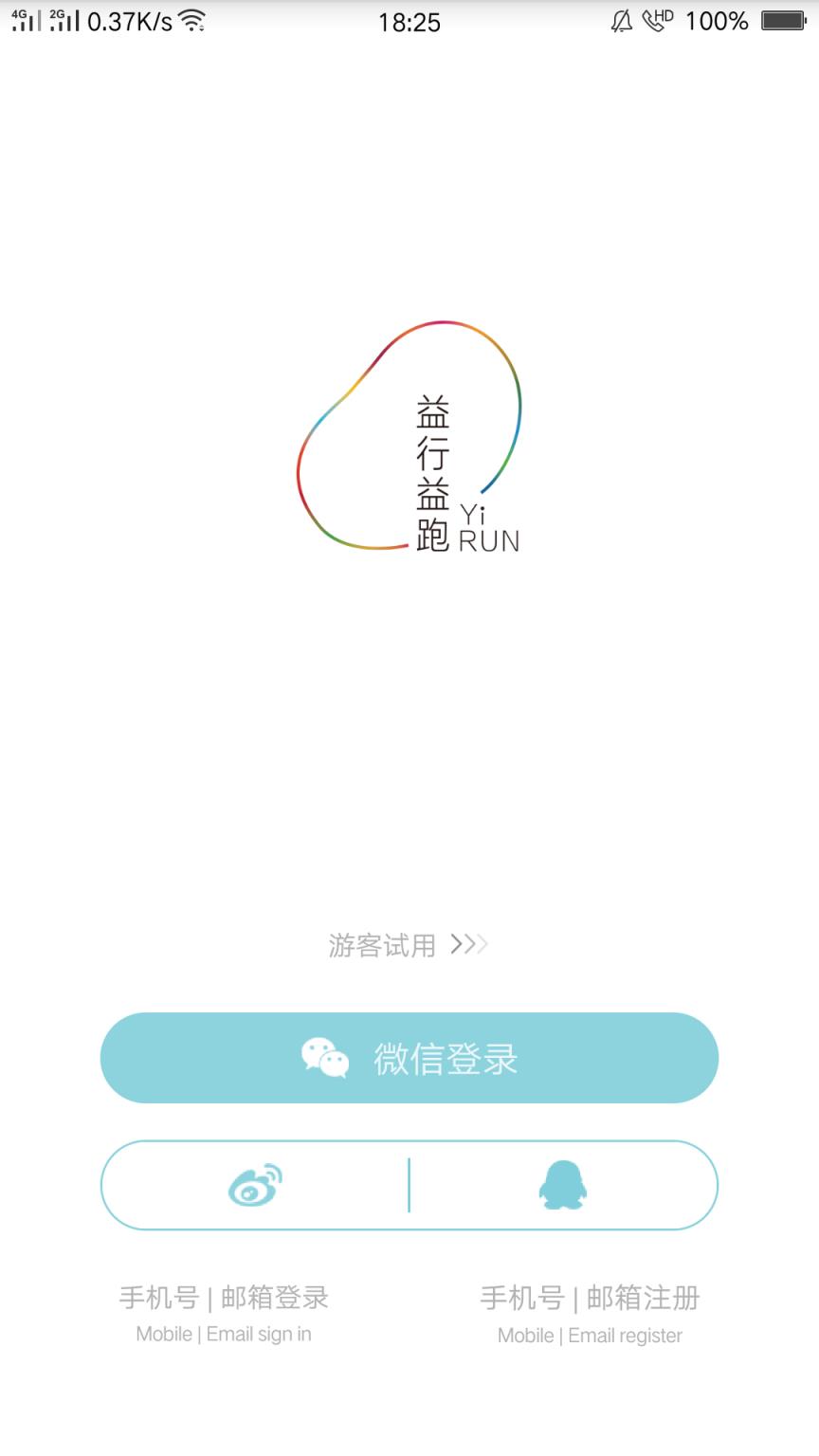Tap the battery indicator icon

[x=785, y=21]
